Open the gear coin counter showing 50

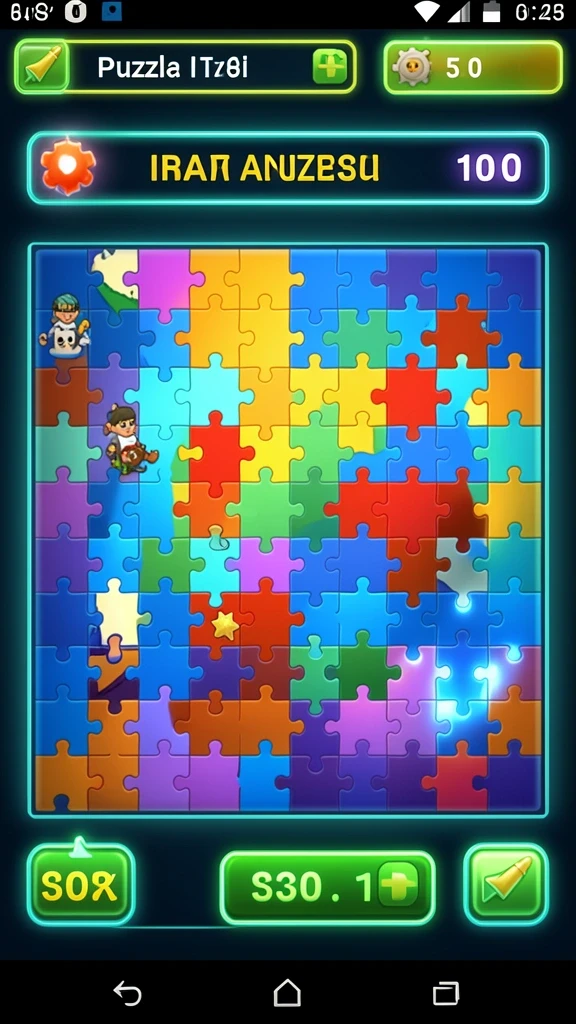coord(473,67)
